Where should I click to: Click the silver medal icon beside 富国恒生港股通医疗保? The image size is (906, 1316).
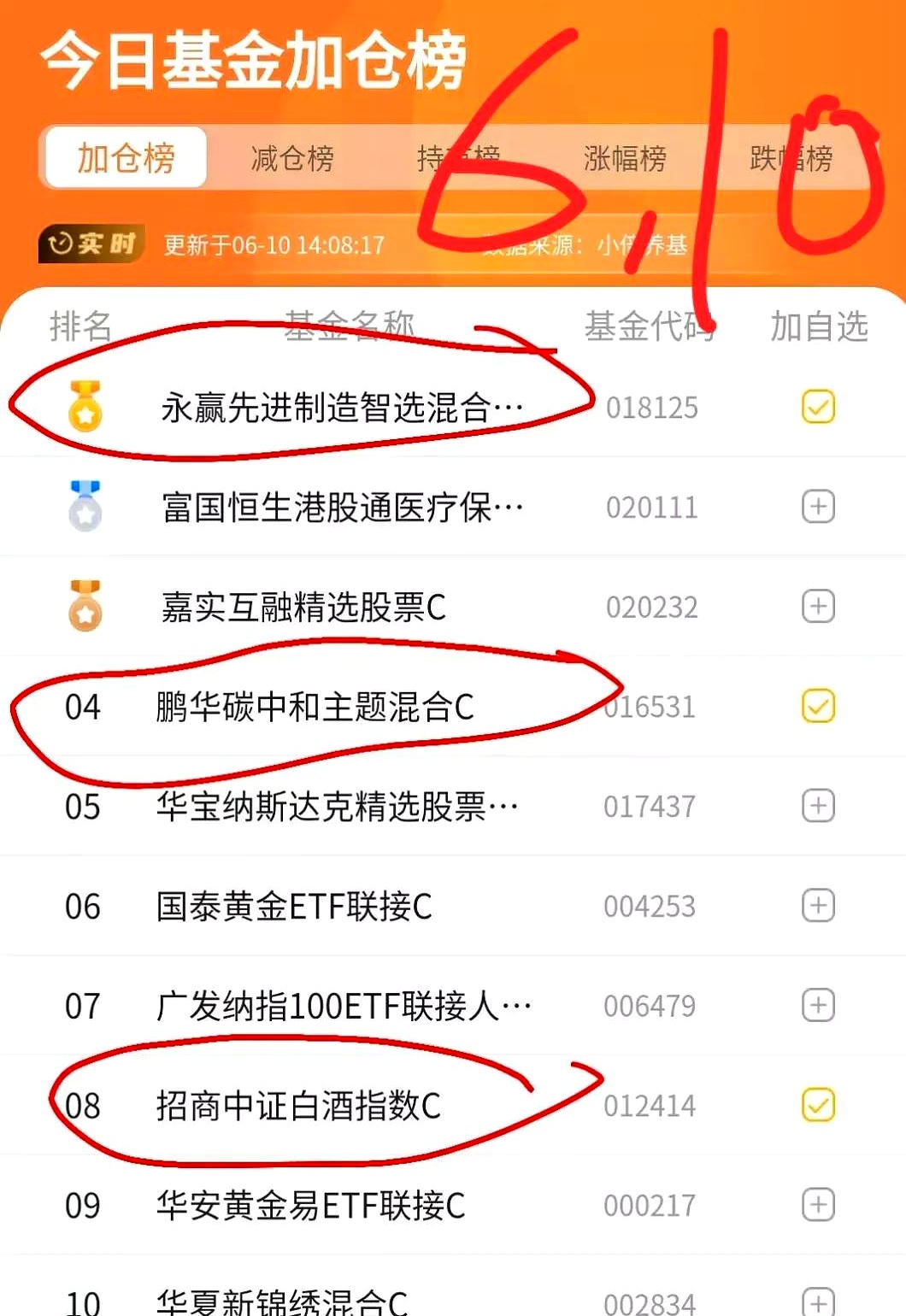84,507
